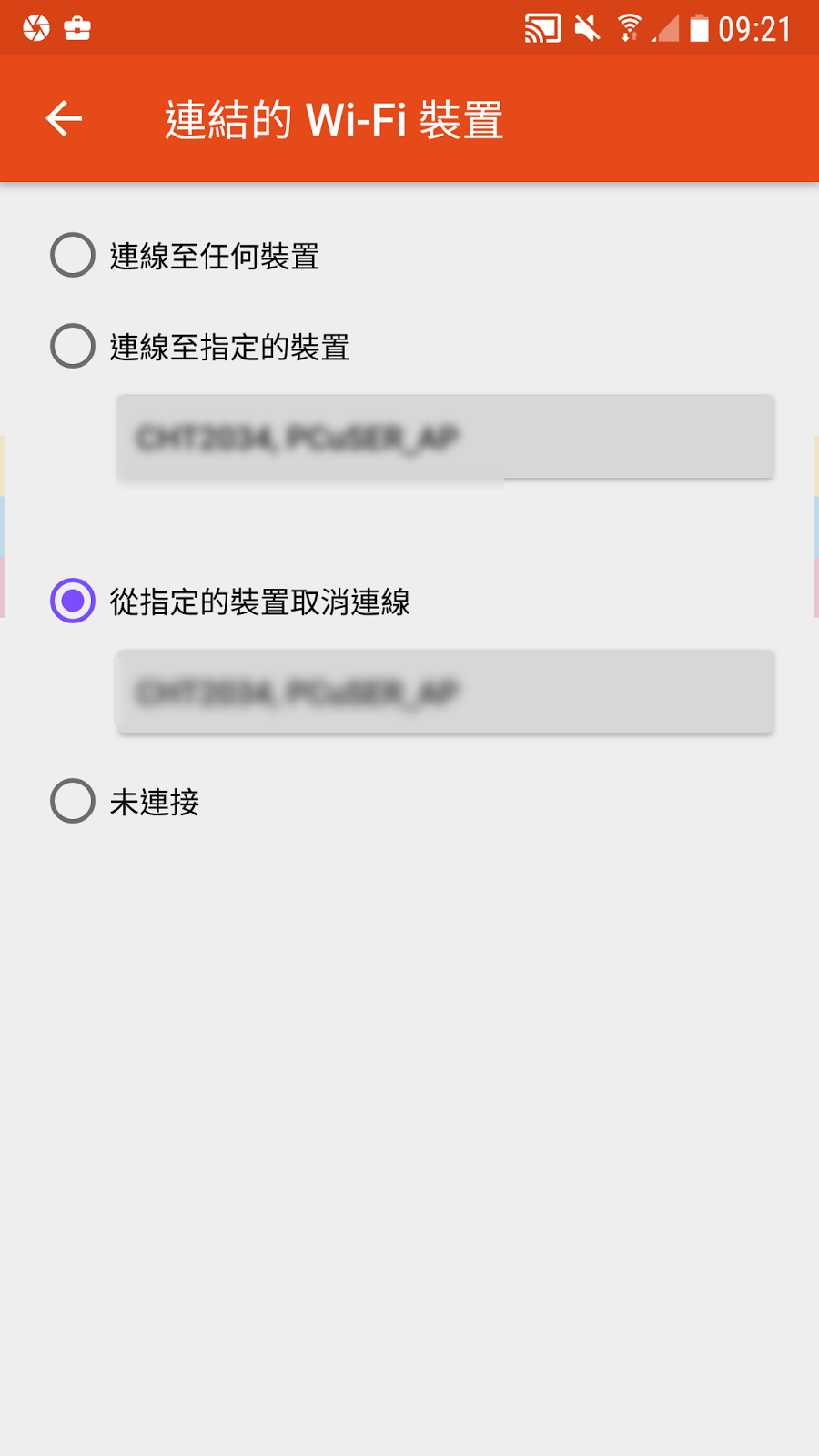Choose 連線至指定的裝置 radio button
Image resolution: width=819 pixels, height=1456 pixels.
73,346
